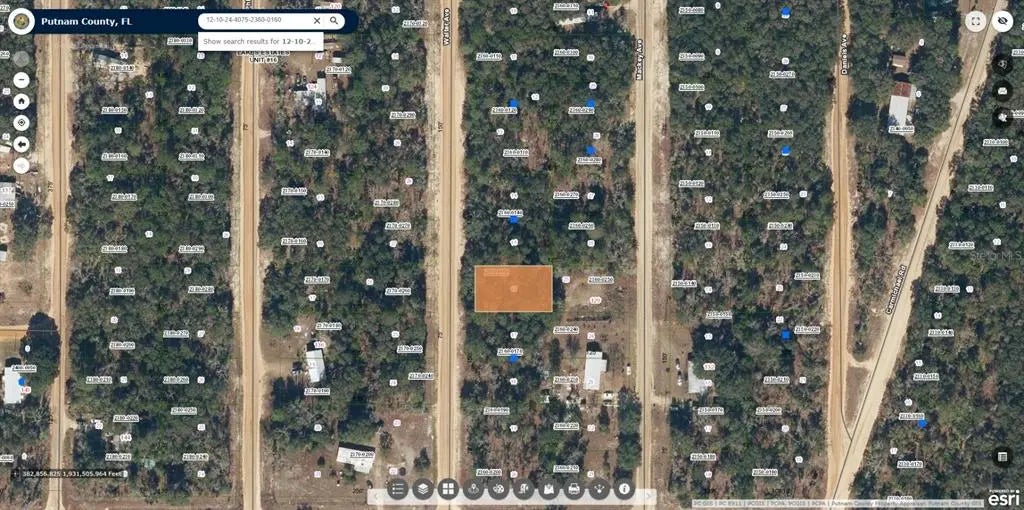Screen dimensions: 1024x510
Task: Run the search with the magnifier icon
Action: (x=336, y=20)
